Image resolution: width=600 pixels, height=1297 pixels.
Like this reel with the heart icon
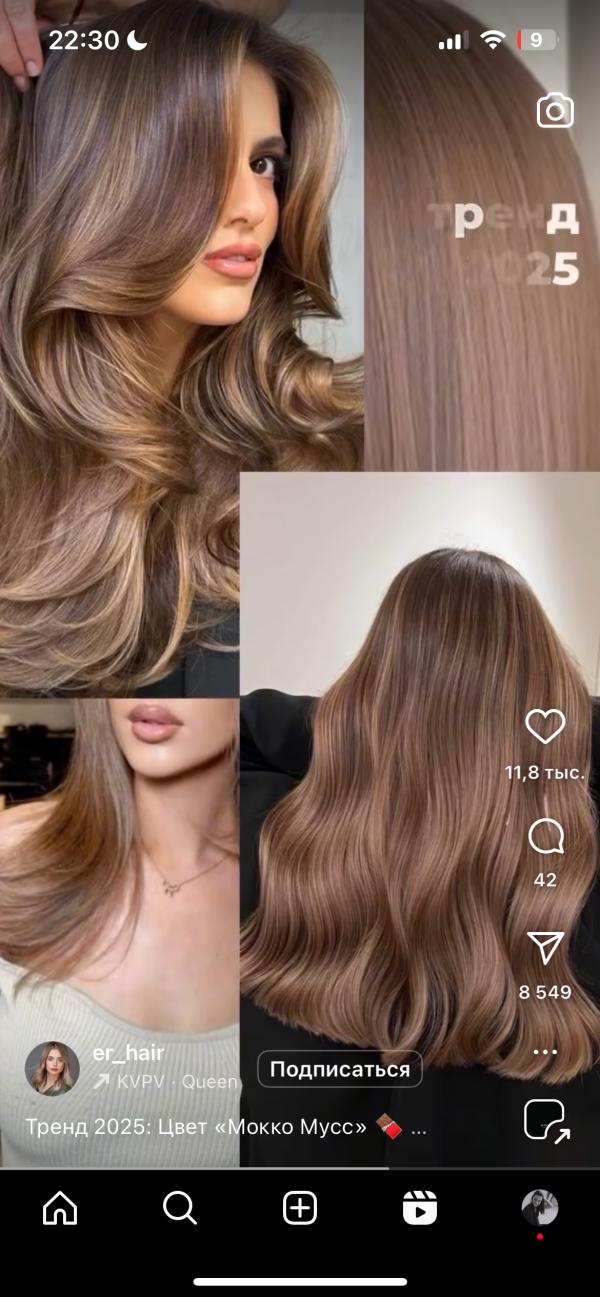tap(545, 727)
